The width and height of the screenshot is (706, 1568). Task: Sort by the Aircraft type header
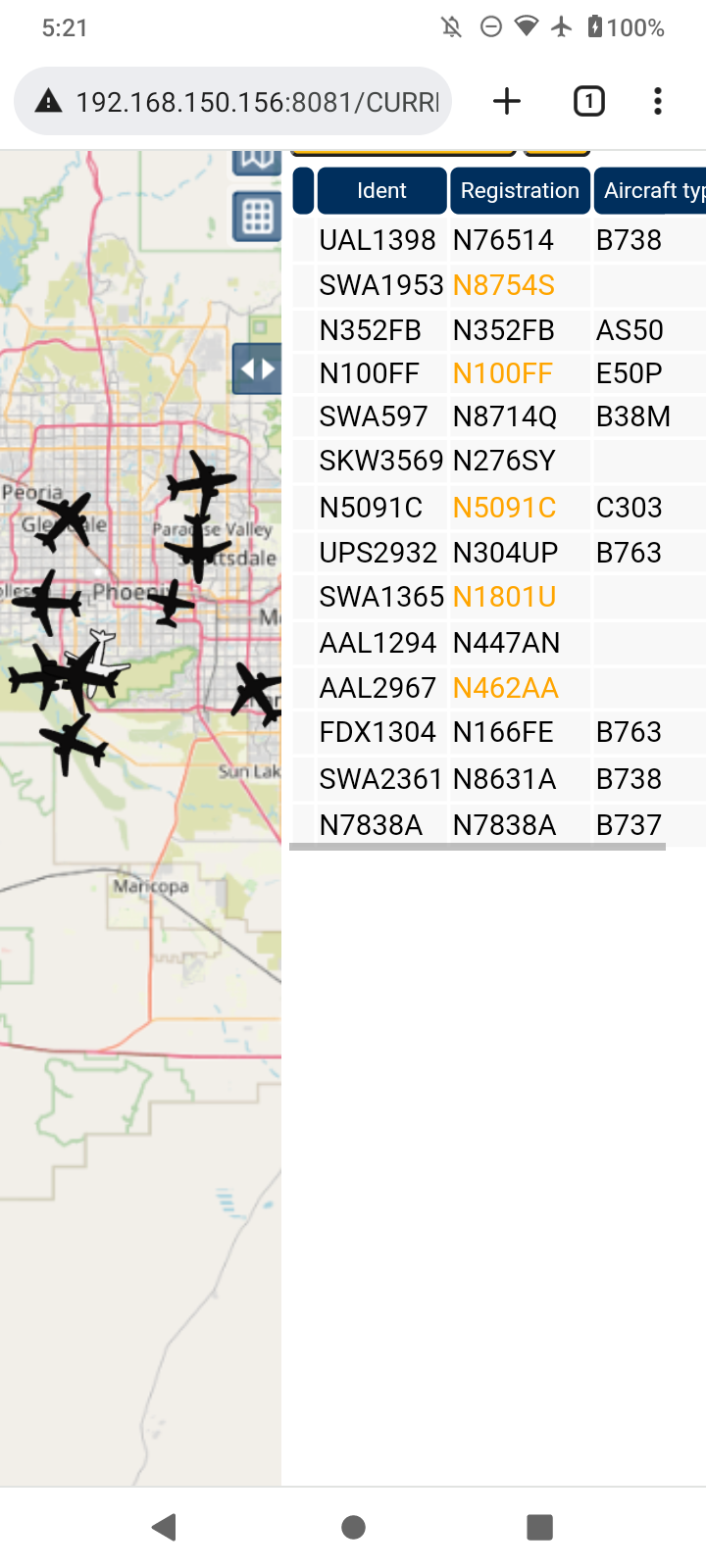(x=651, y=190)
